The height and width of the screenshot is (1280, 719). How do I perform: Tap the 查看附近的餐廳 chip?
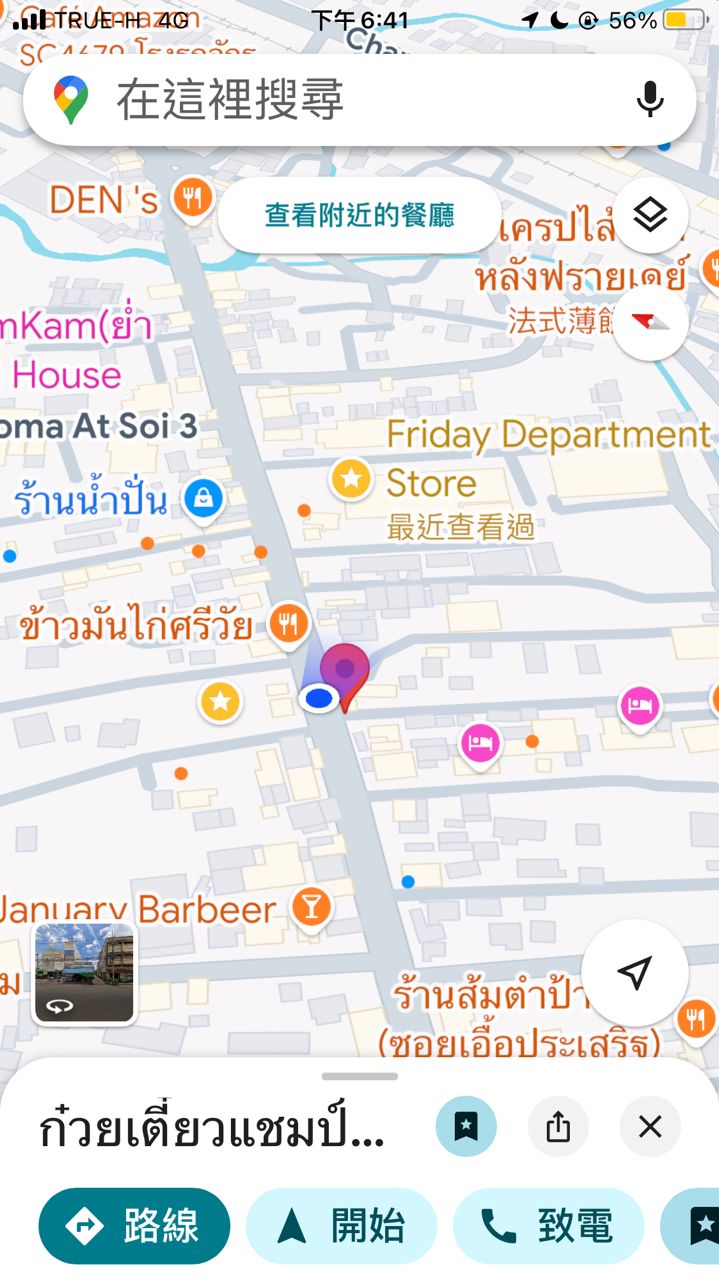click(x=359, y=215)
